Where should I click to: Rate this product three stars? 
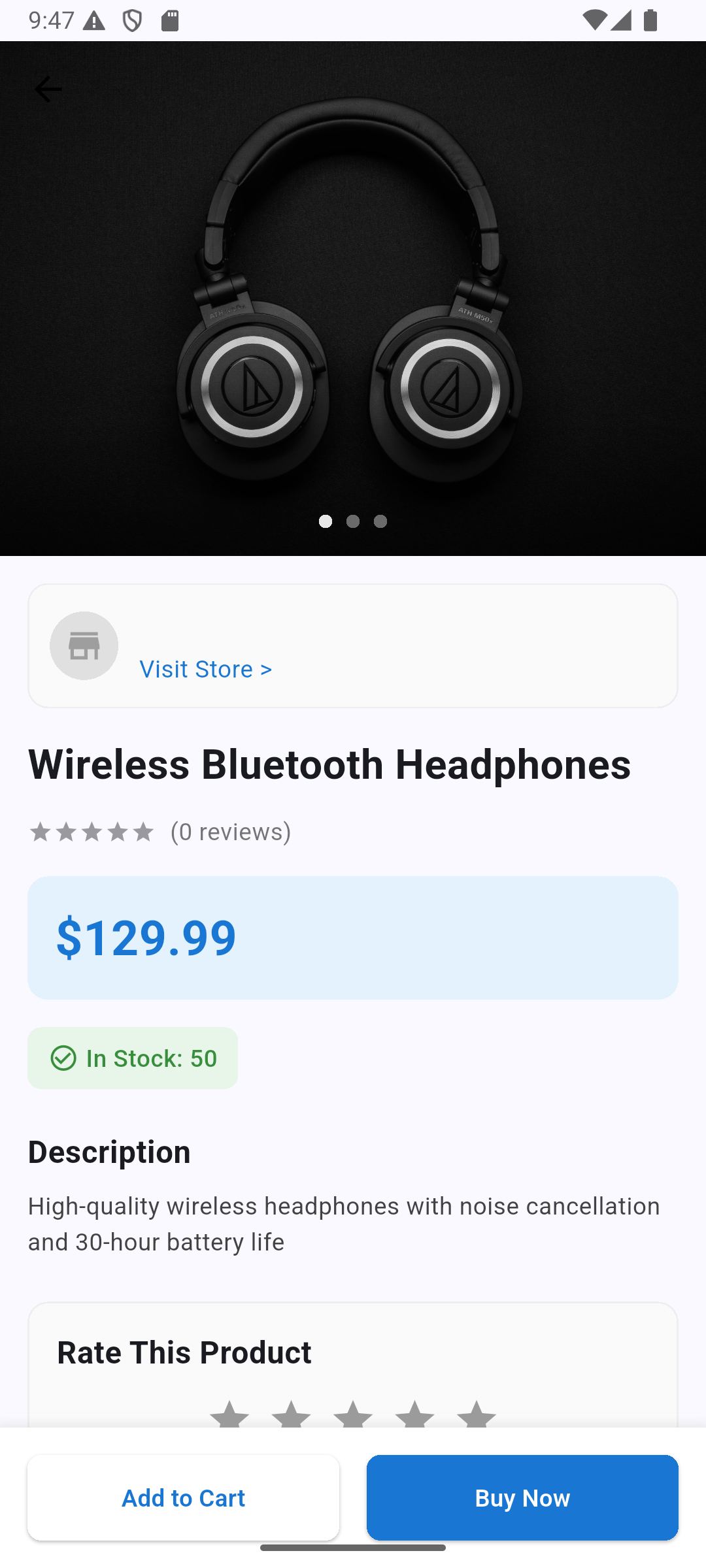pos(353,1415)
